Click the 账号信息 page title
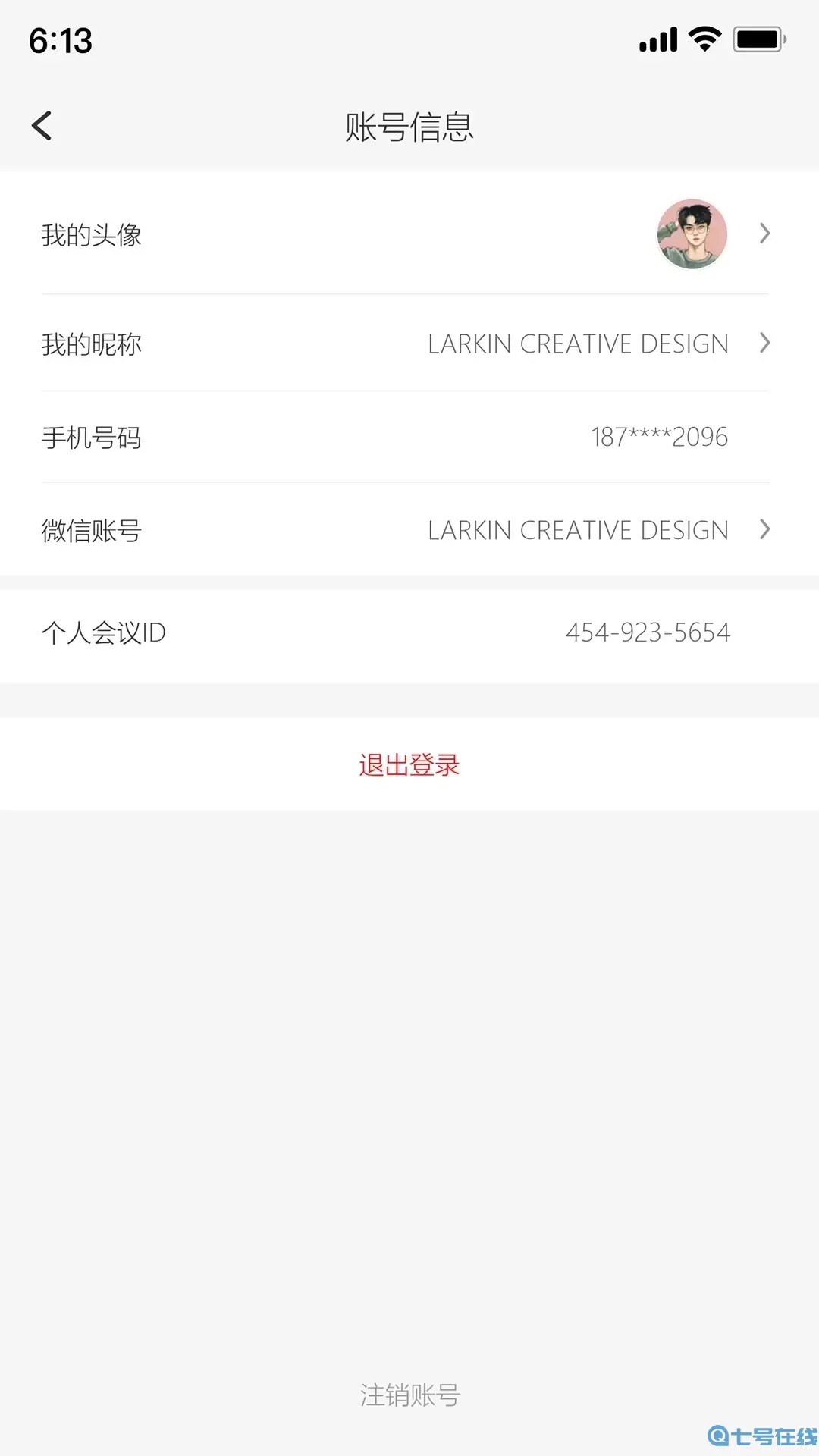819x1456 pixels. click(x=409, y=127)
